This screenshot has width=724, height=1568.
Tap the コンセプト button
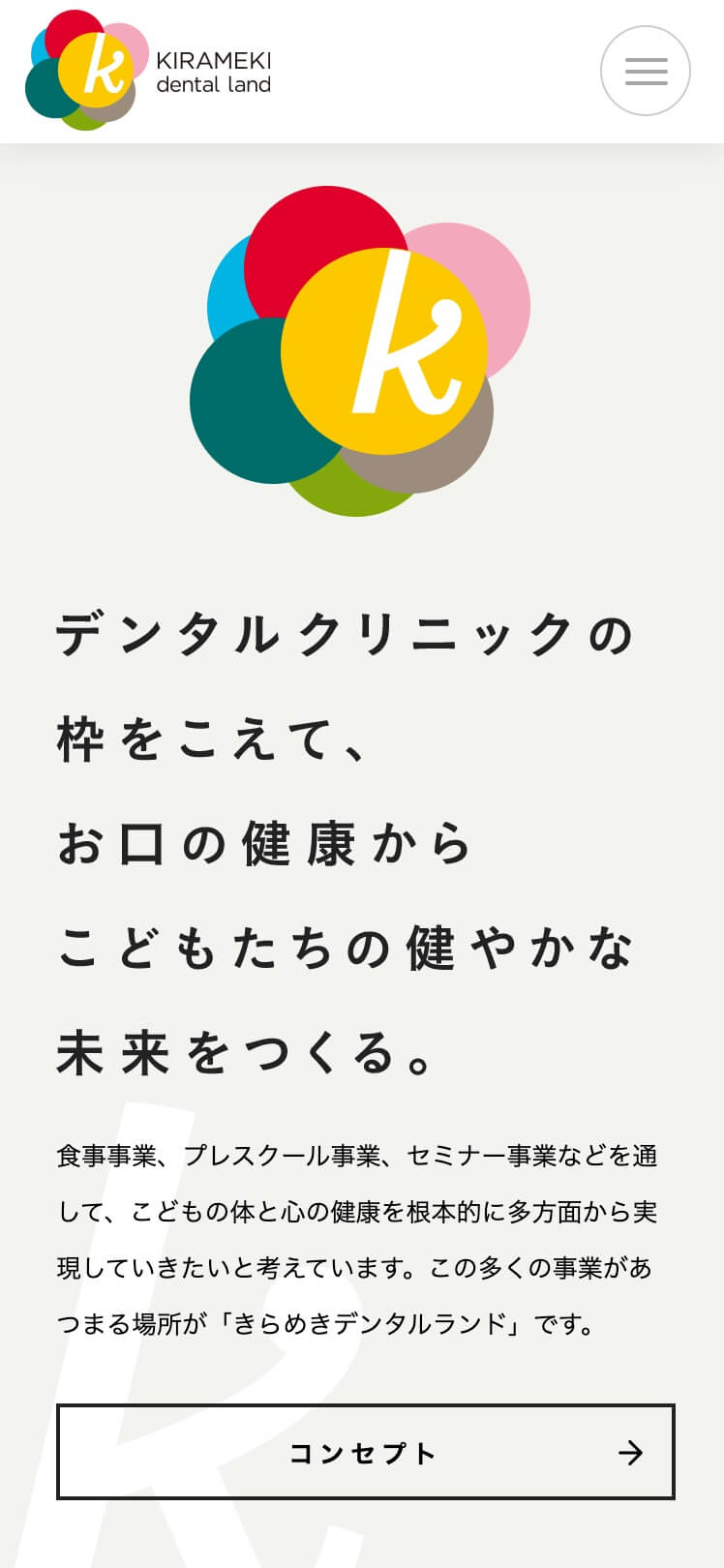coord(365,1452)
